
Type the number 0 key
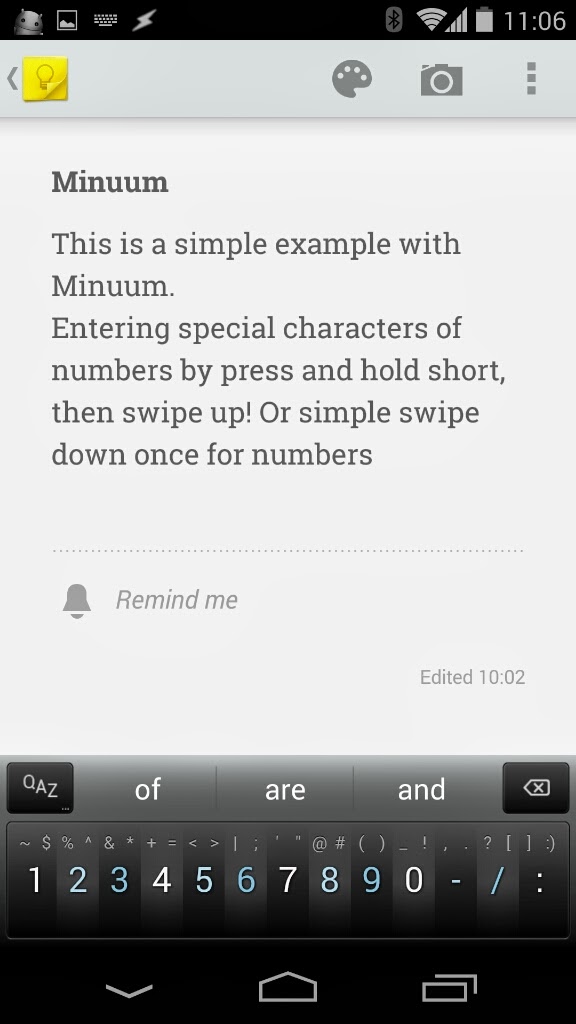413,880
